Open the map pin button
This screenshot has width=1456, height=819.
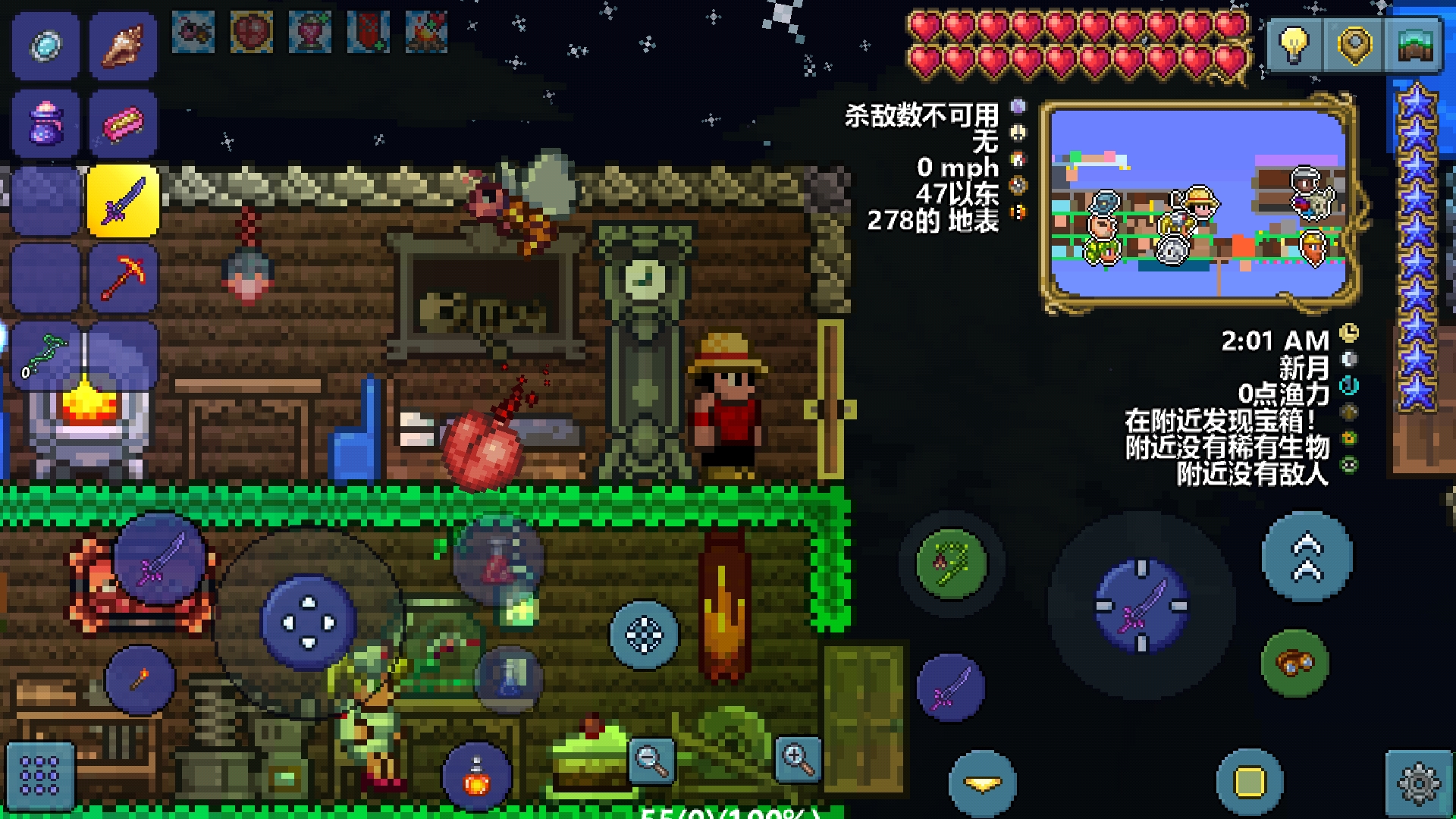click(1354, 45)
